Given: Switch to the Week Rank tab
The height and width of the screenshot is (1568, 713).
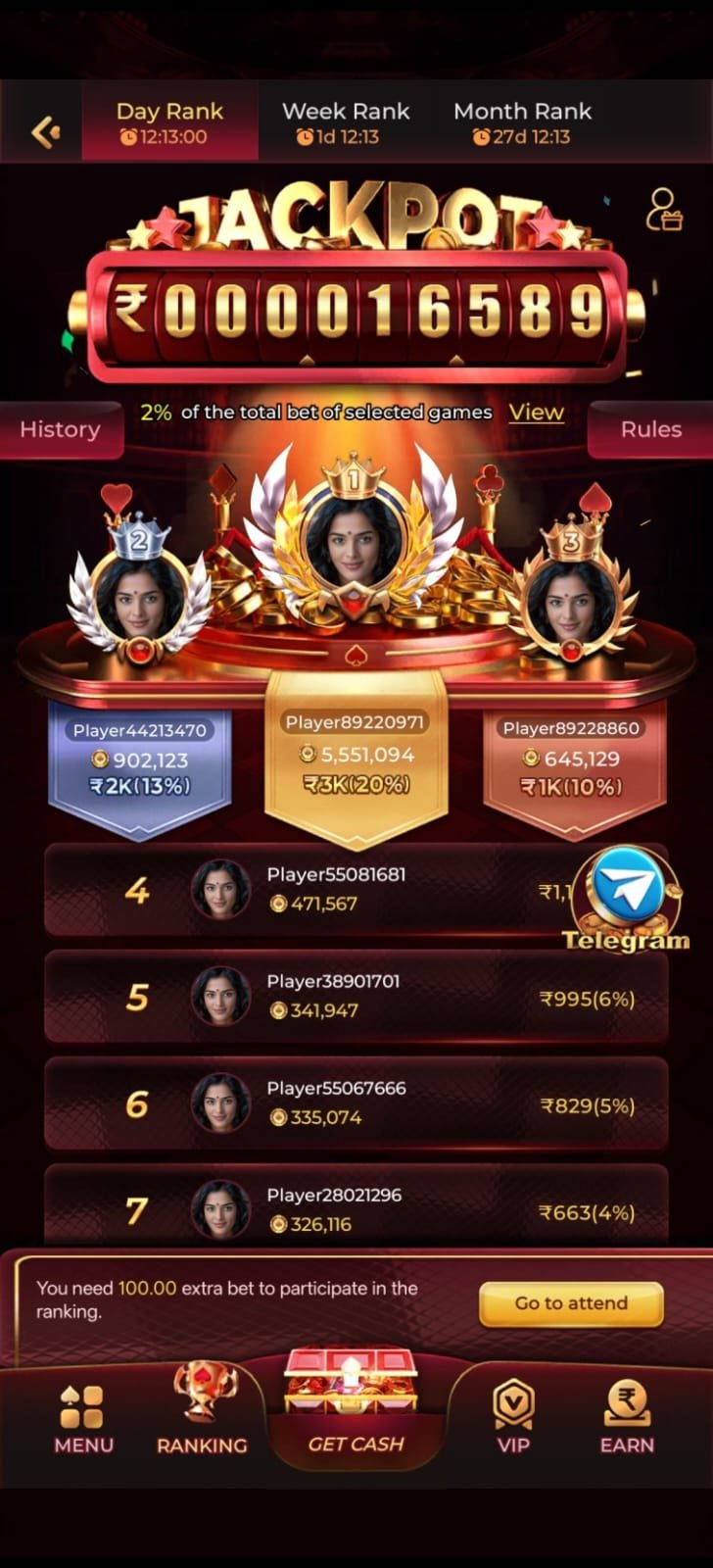Looking at the screenshot, I should (346, 122).
